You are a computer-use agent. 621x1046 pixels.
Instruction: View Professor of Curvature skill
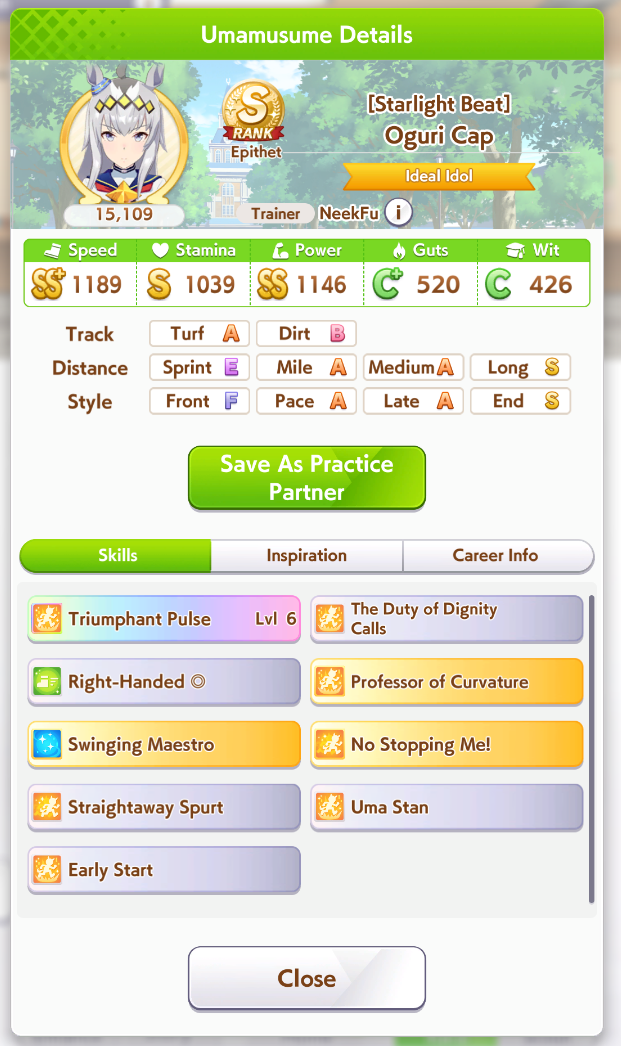click(x=447, y=682)
